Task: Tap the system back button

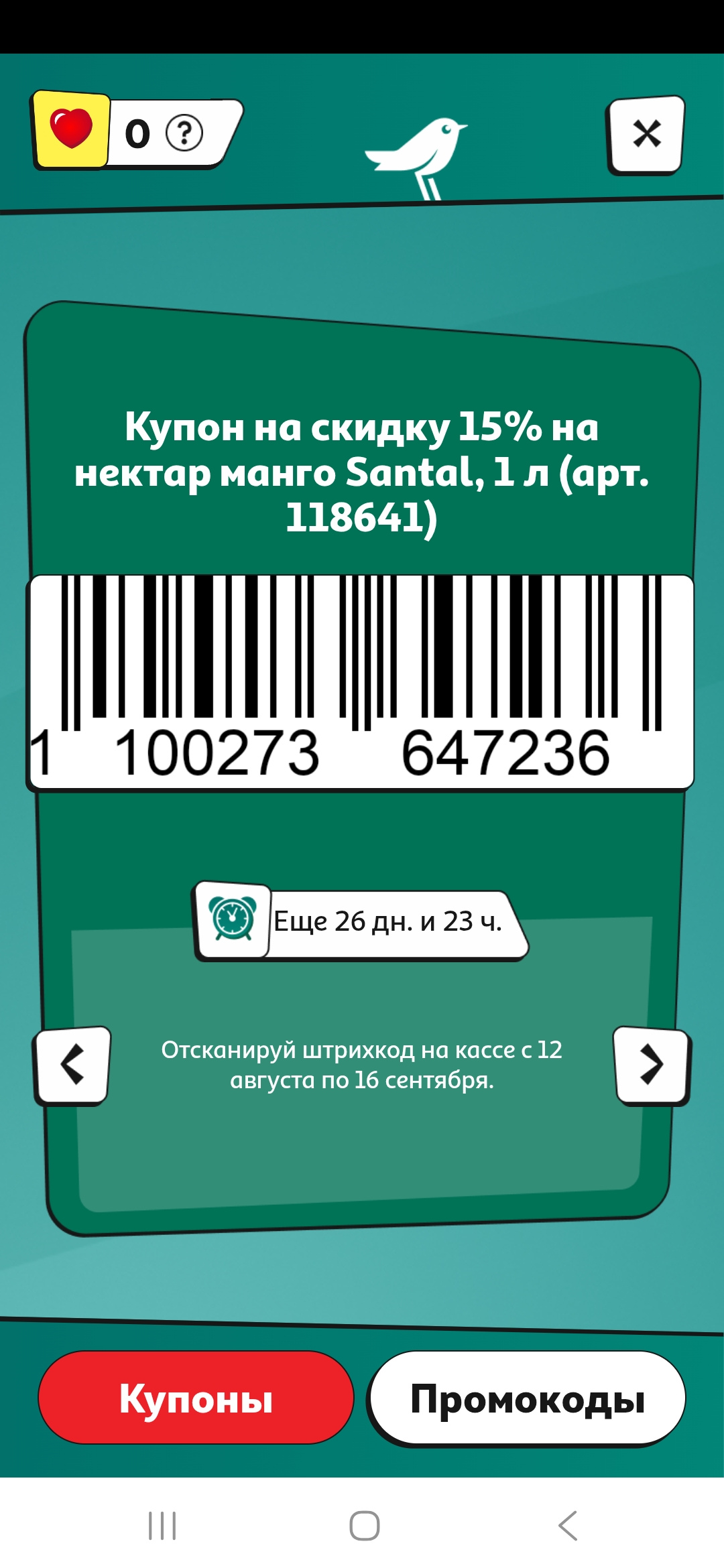Action: pyautogui.click(x=567, y=1526)
